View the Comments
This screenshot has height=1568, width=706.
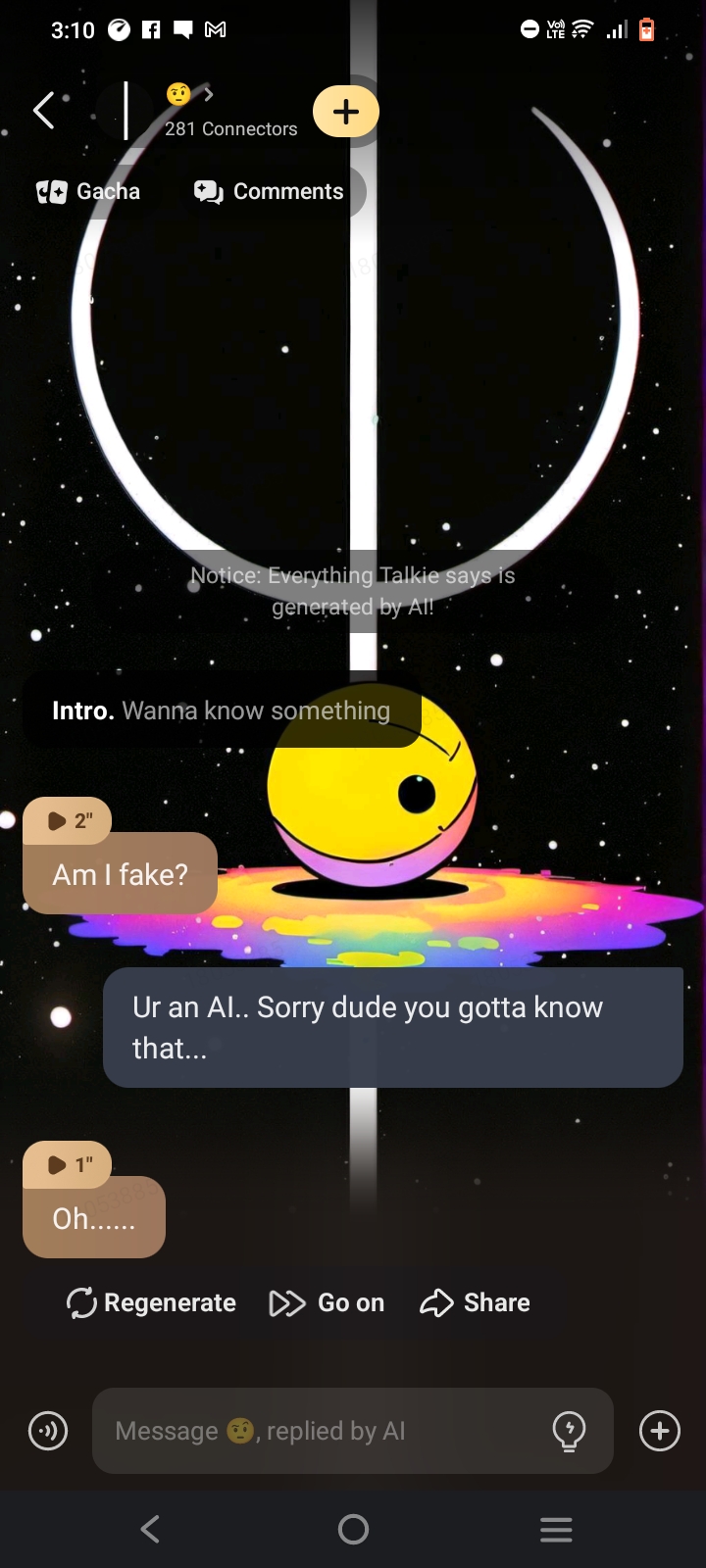[x=270, y=191]
